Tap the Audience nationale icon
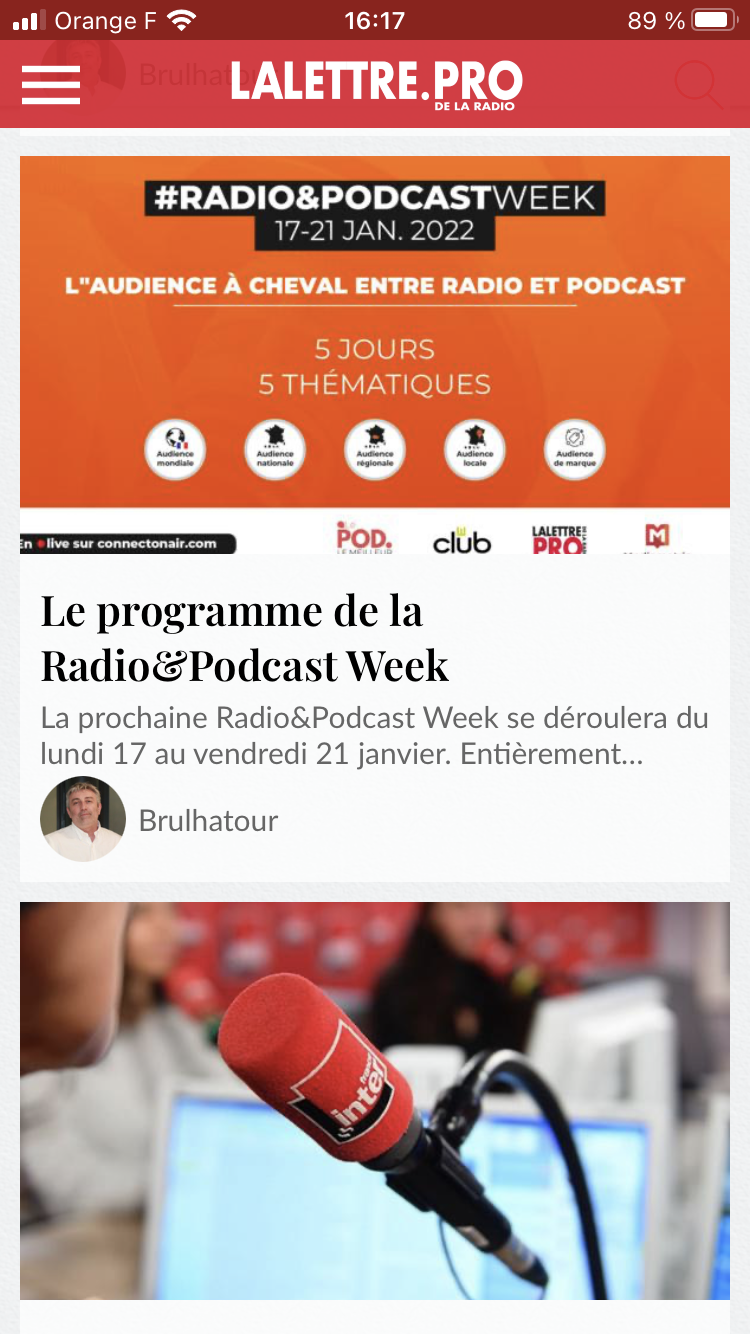The width and height of the screenshot is (750, 1334). tap(275, 450)
